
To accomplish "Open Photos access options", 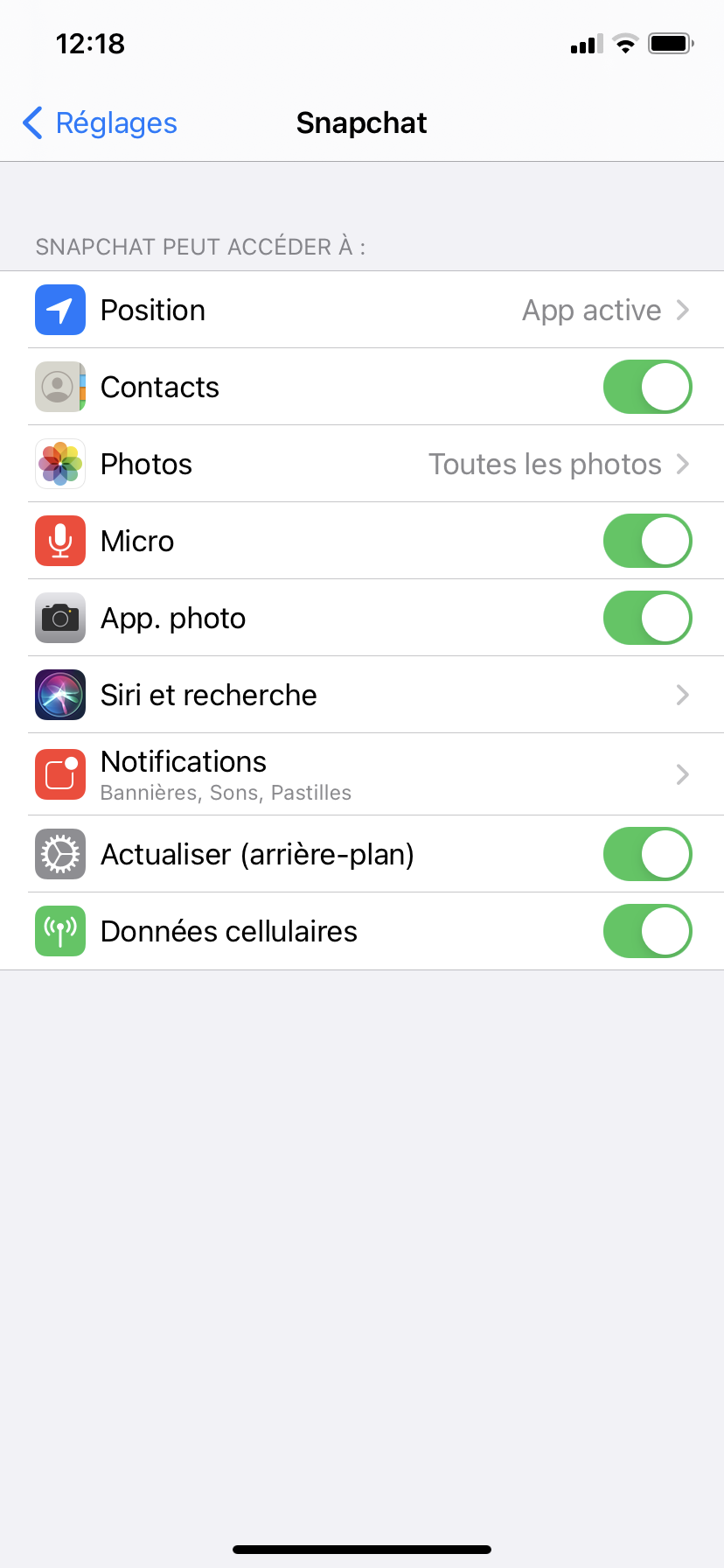I will pos(362,464).
